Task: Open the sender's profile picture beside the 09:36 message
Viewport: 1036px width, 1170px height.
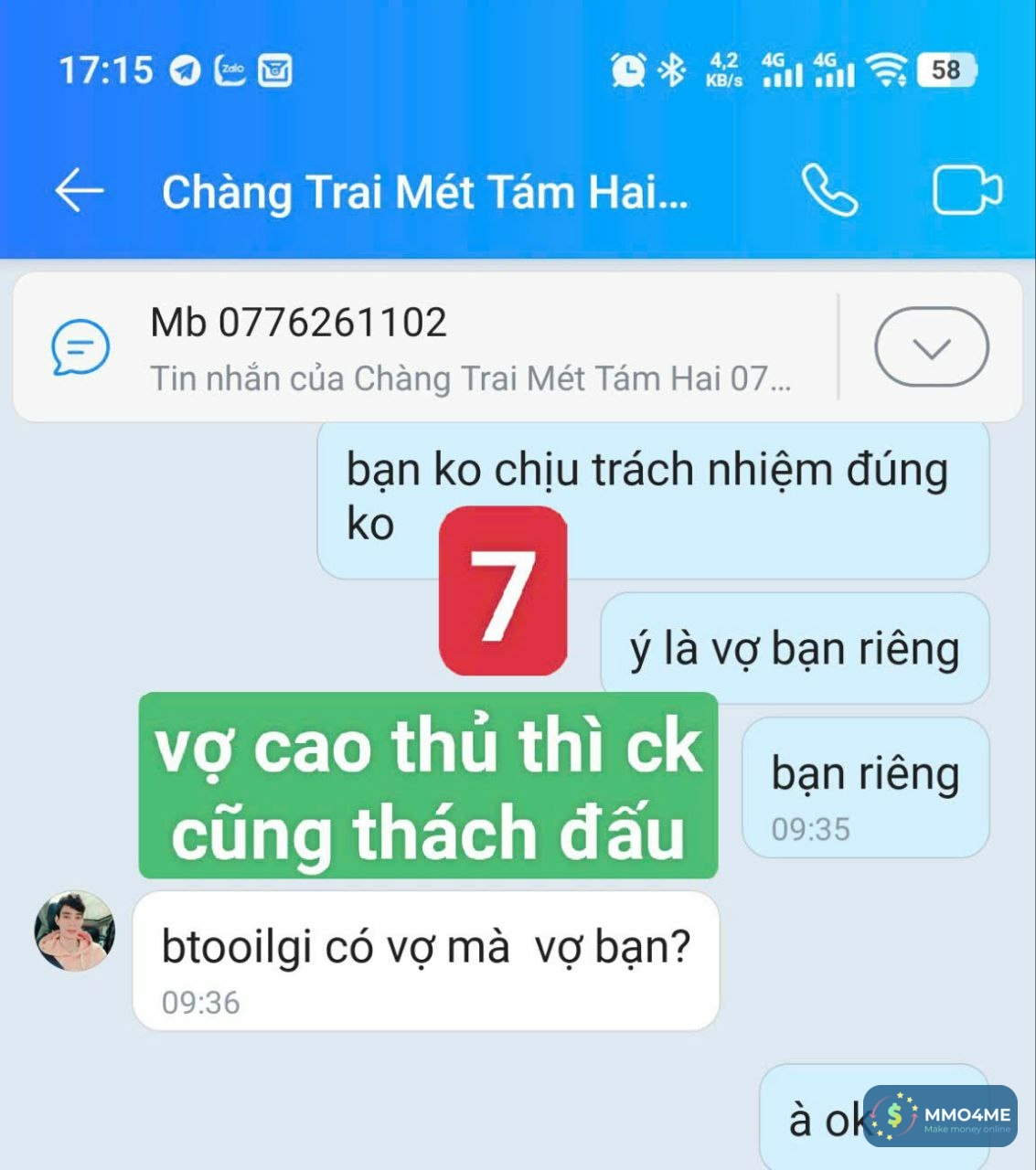Action: tap(75, 931)
